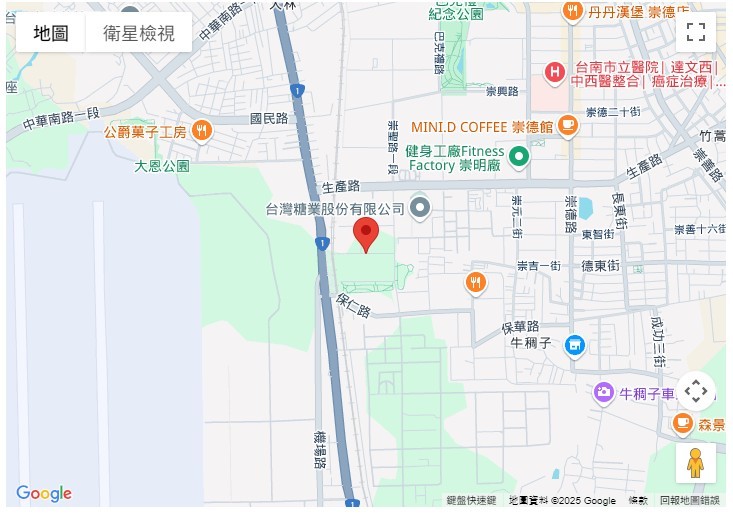Open 健身工廠Fitness Factory 崇明廠 marker

click(x=518, y=156)
